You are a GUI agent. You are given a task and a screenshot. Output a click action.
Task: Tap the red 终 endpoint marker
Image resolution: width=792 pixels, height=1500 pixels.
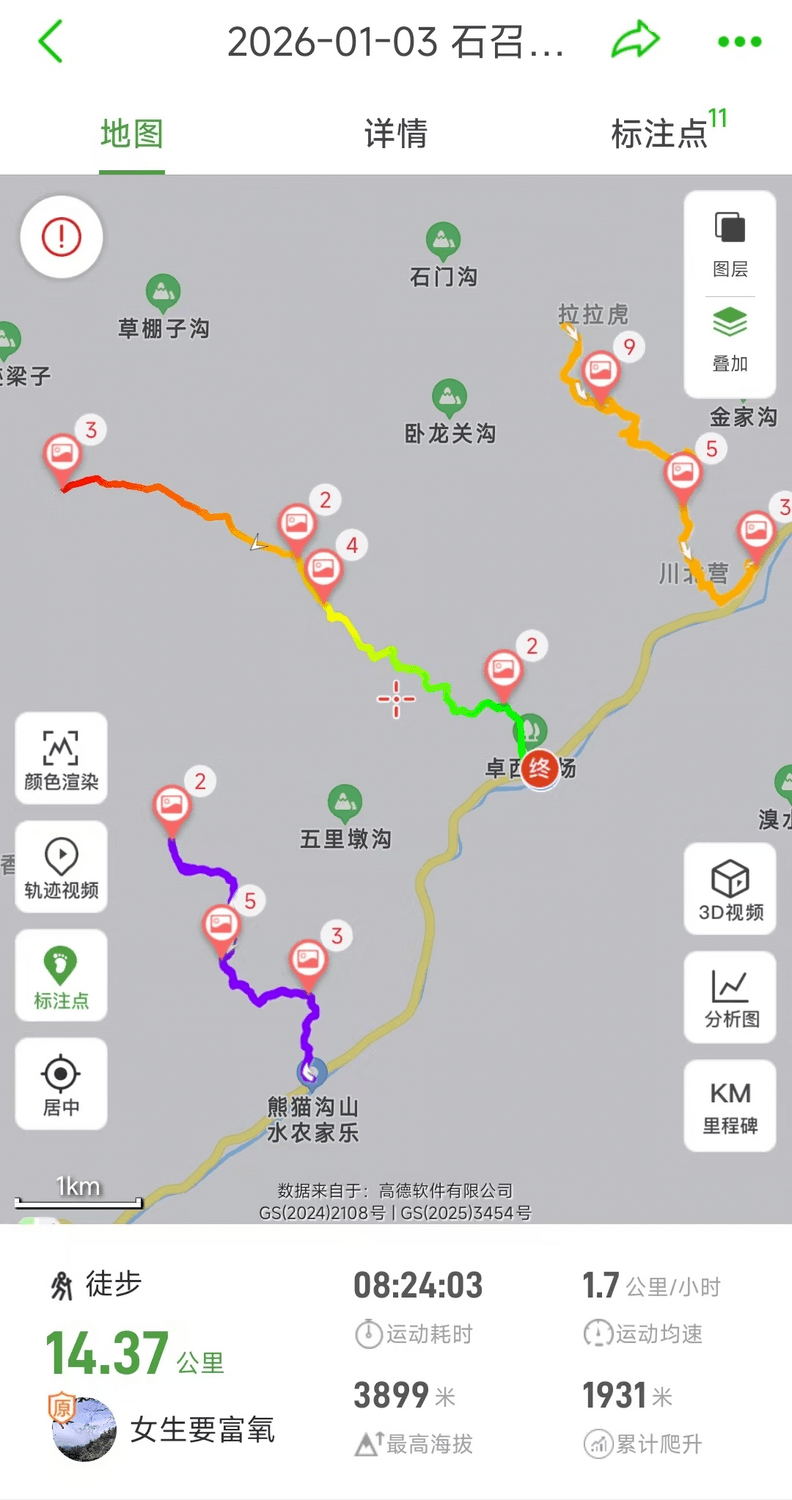540,768
